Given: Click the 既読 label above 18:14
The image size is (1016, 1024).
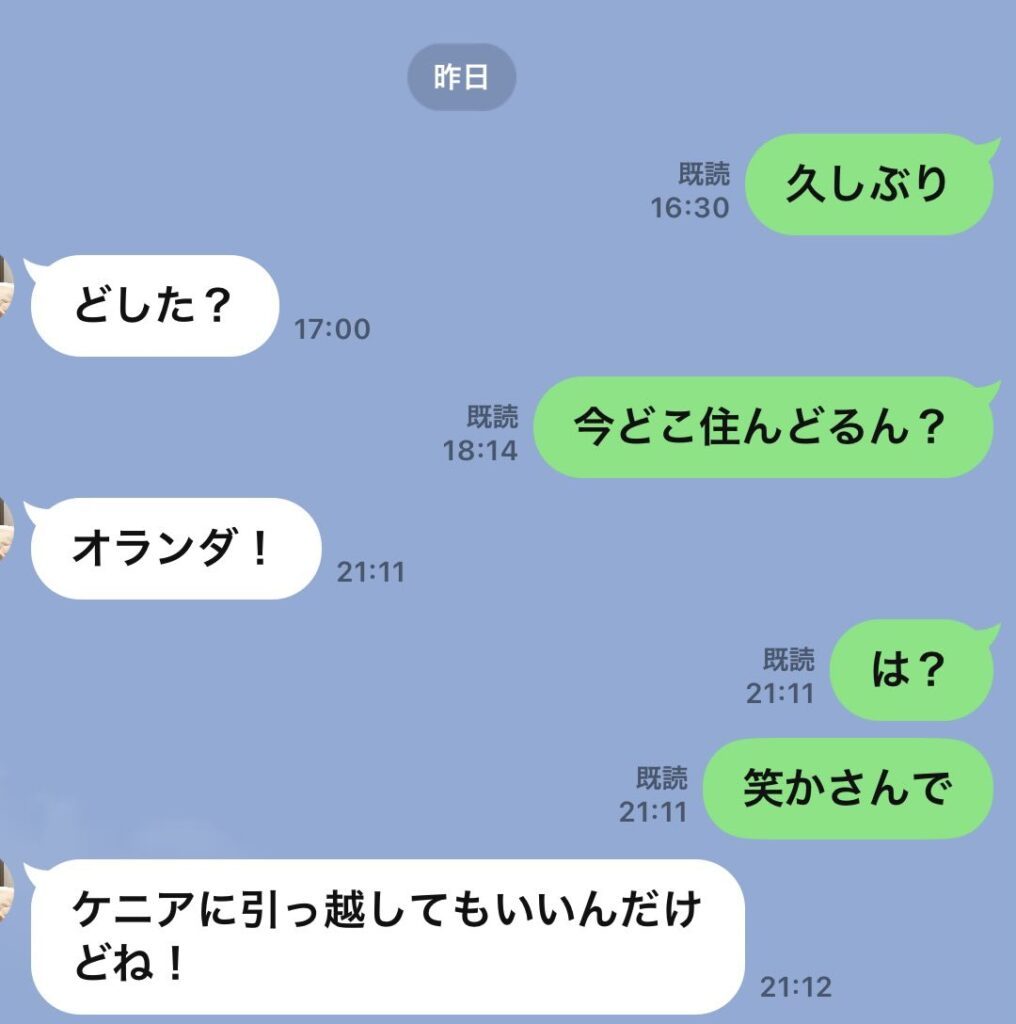Looking at the screenshot, I should point(488,410).
